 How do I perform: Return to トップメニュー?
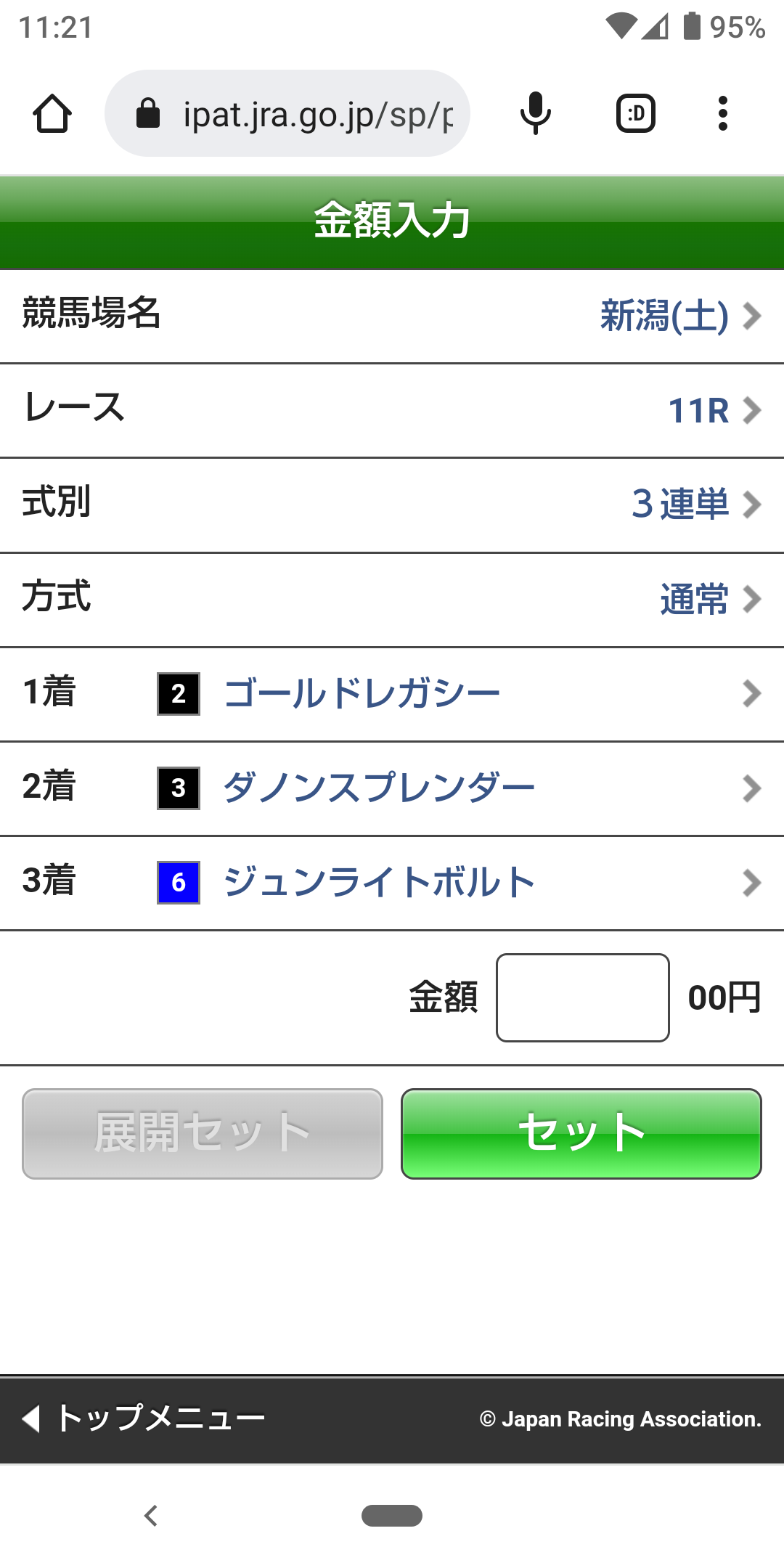coord(145,1418)
